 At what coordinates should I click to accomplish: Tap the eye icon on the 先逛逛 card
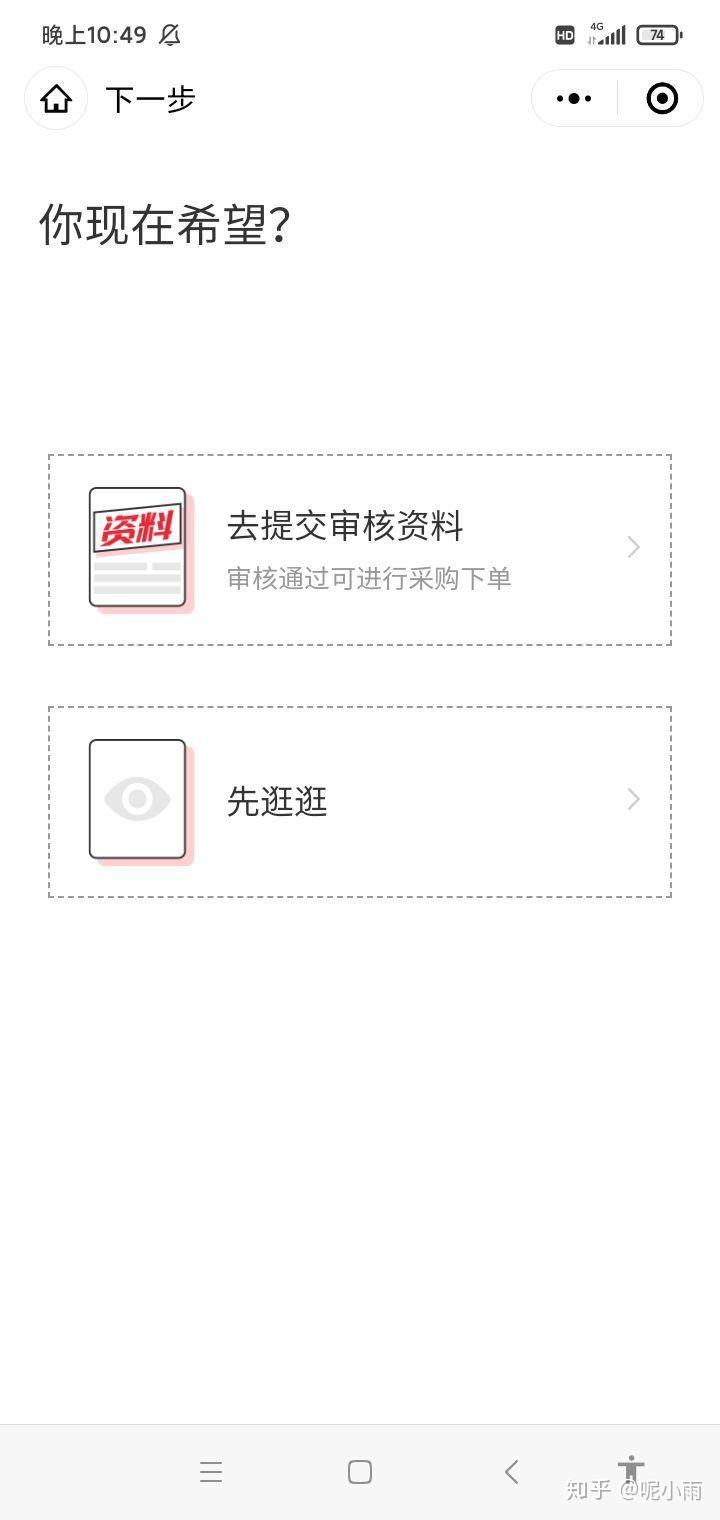137,797
